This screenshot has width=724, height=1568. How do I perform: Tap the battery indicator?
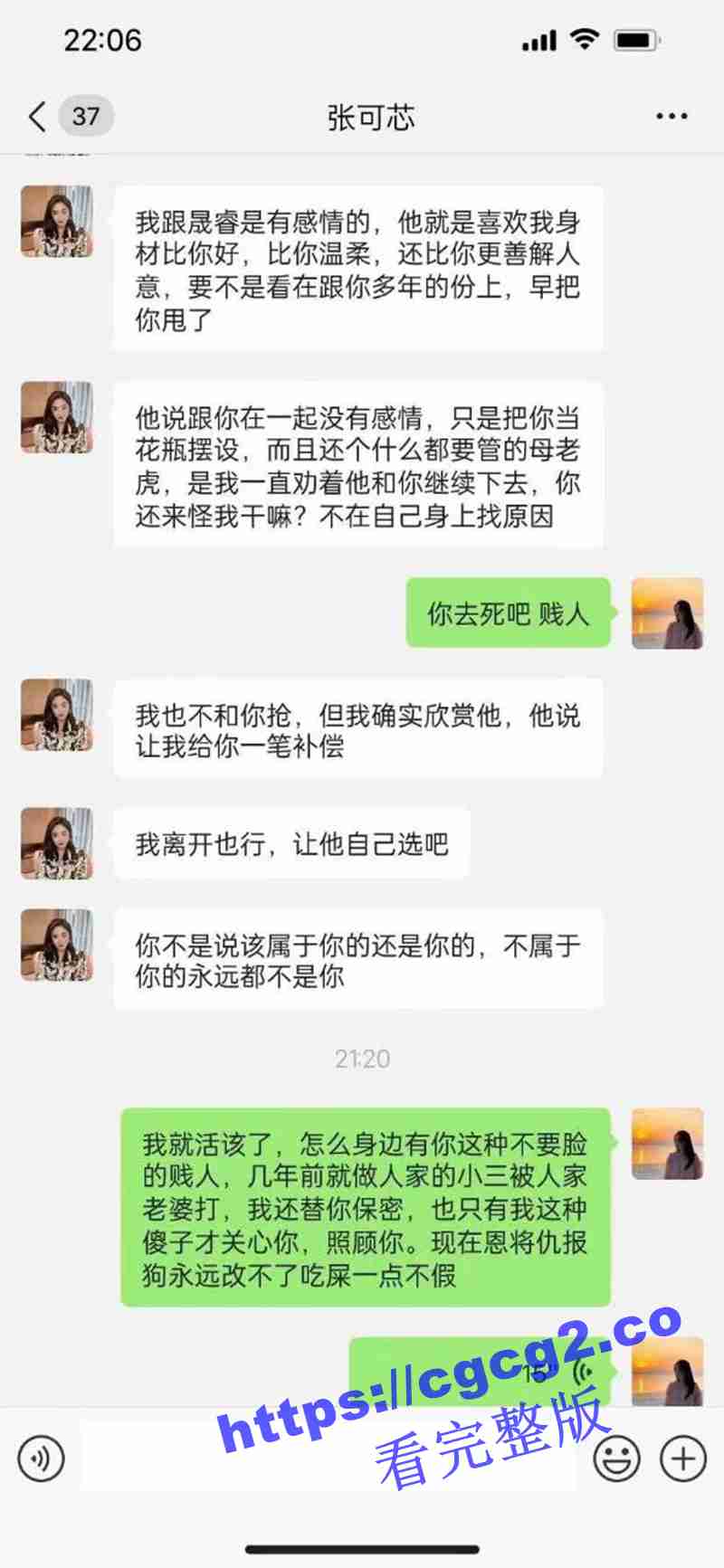click(633, 39)
